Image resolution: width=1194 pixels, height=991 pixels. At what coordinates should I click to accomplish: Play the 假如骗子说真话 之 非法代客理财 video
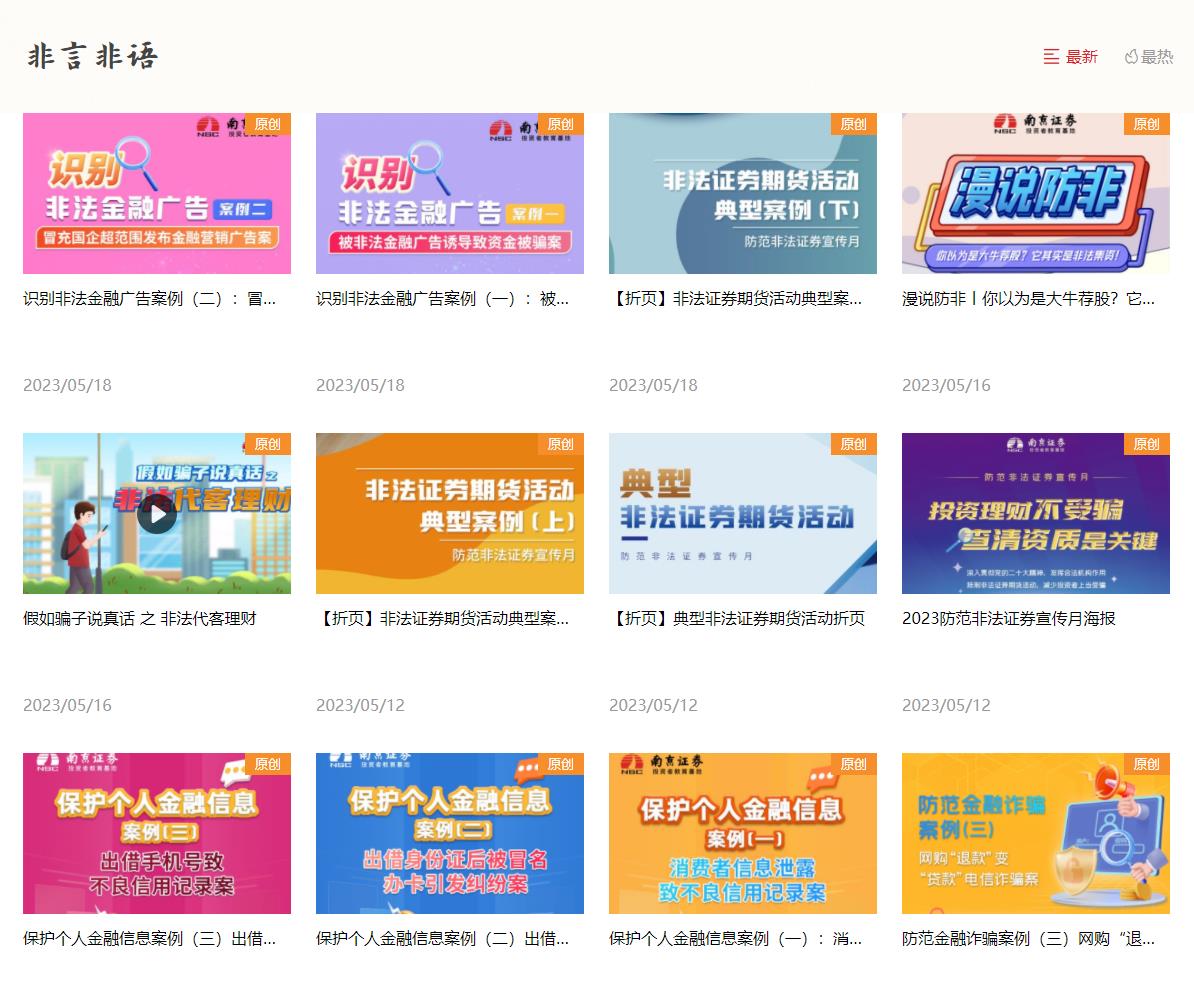157,514
